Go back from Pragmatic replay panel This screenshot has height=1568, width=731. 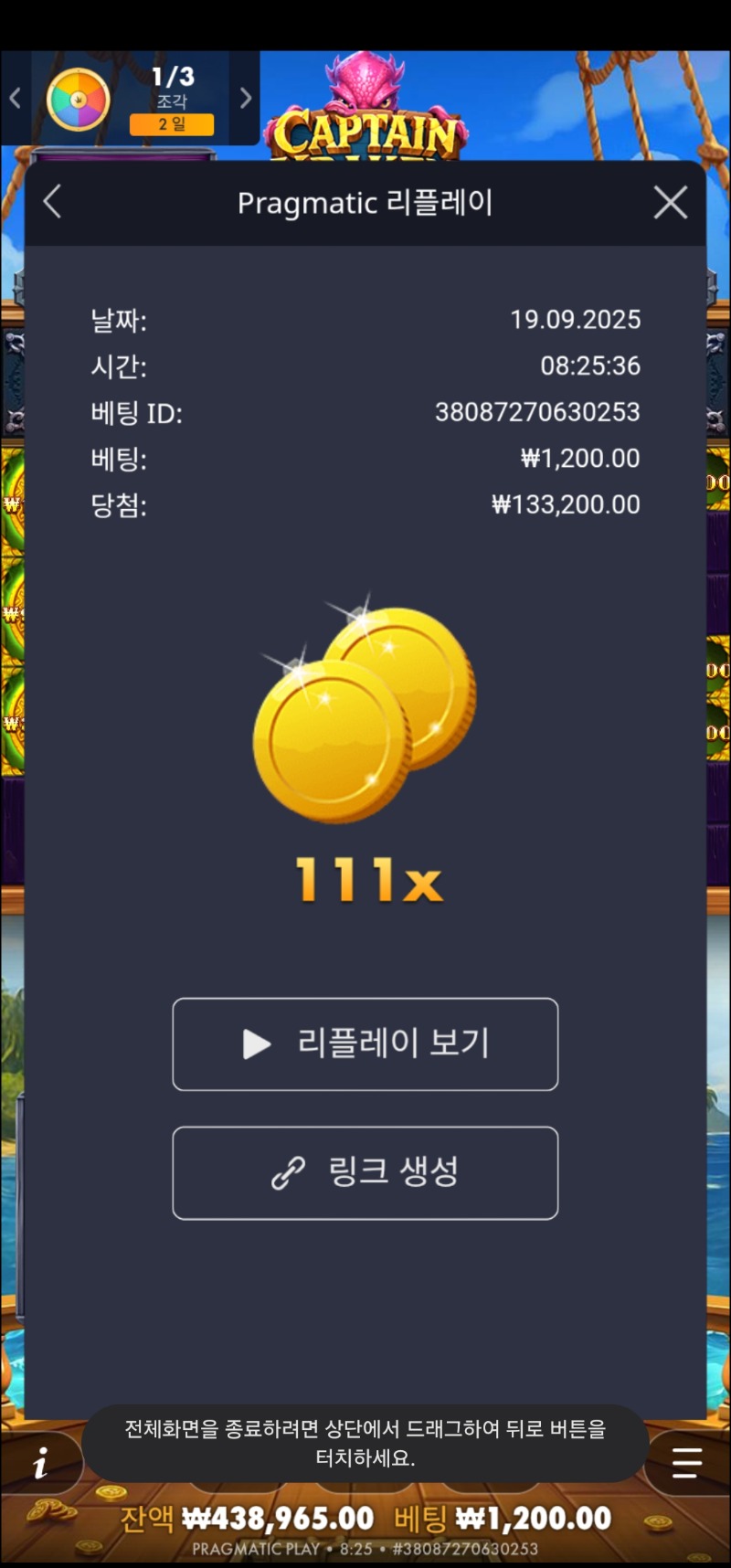click(53, 202)
